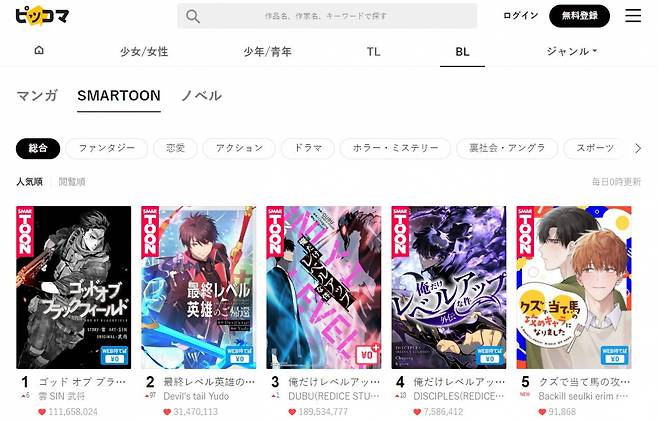The width and height of the screenshot is (658, 421).
Task: Sort the ranking by 閲覧順
Action: (72, 182)
